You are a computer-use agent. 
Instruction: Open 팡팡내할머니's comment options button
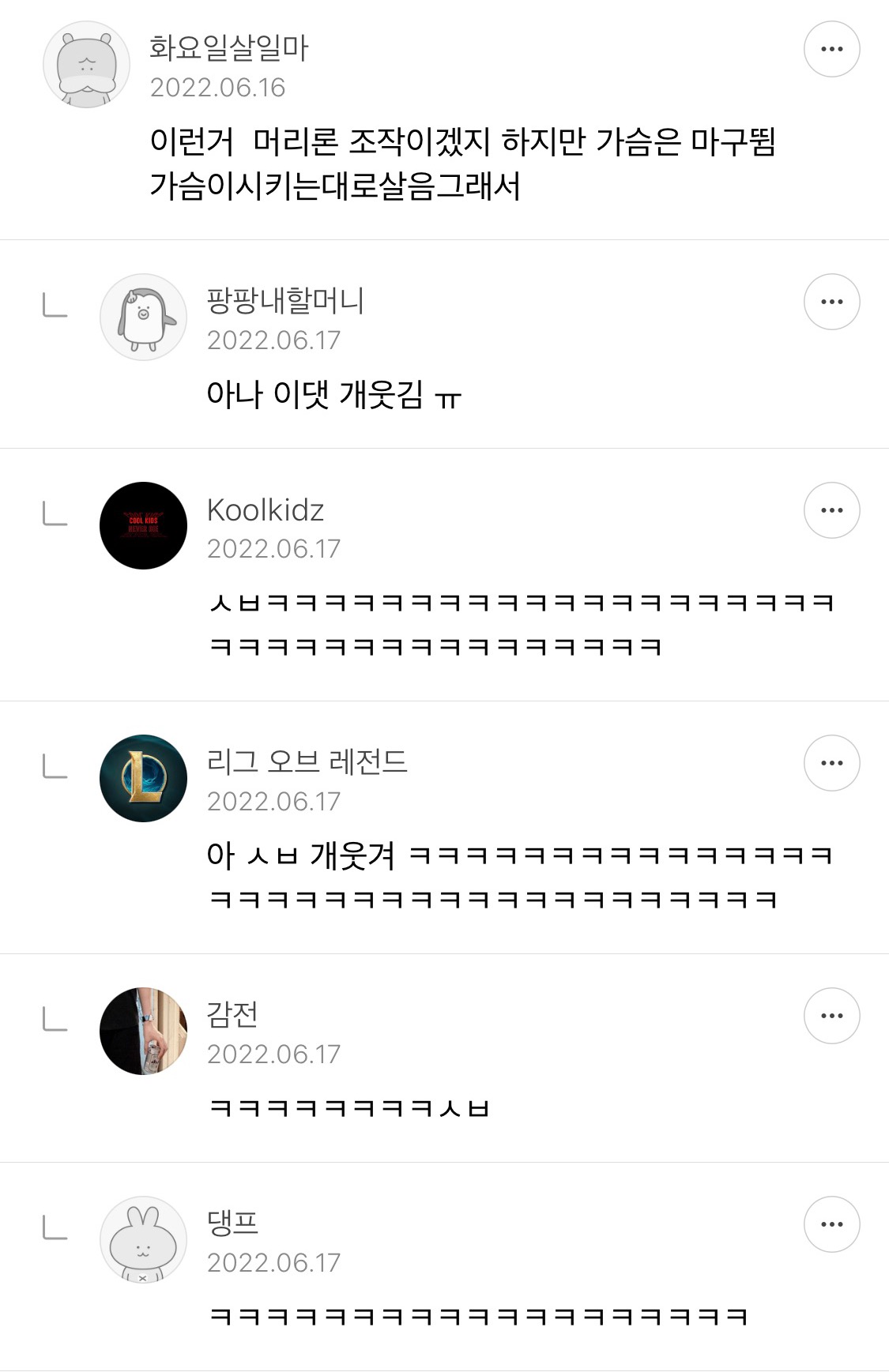(x=831, y=301)
